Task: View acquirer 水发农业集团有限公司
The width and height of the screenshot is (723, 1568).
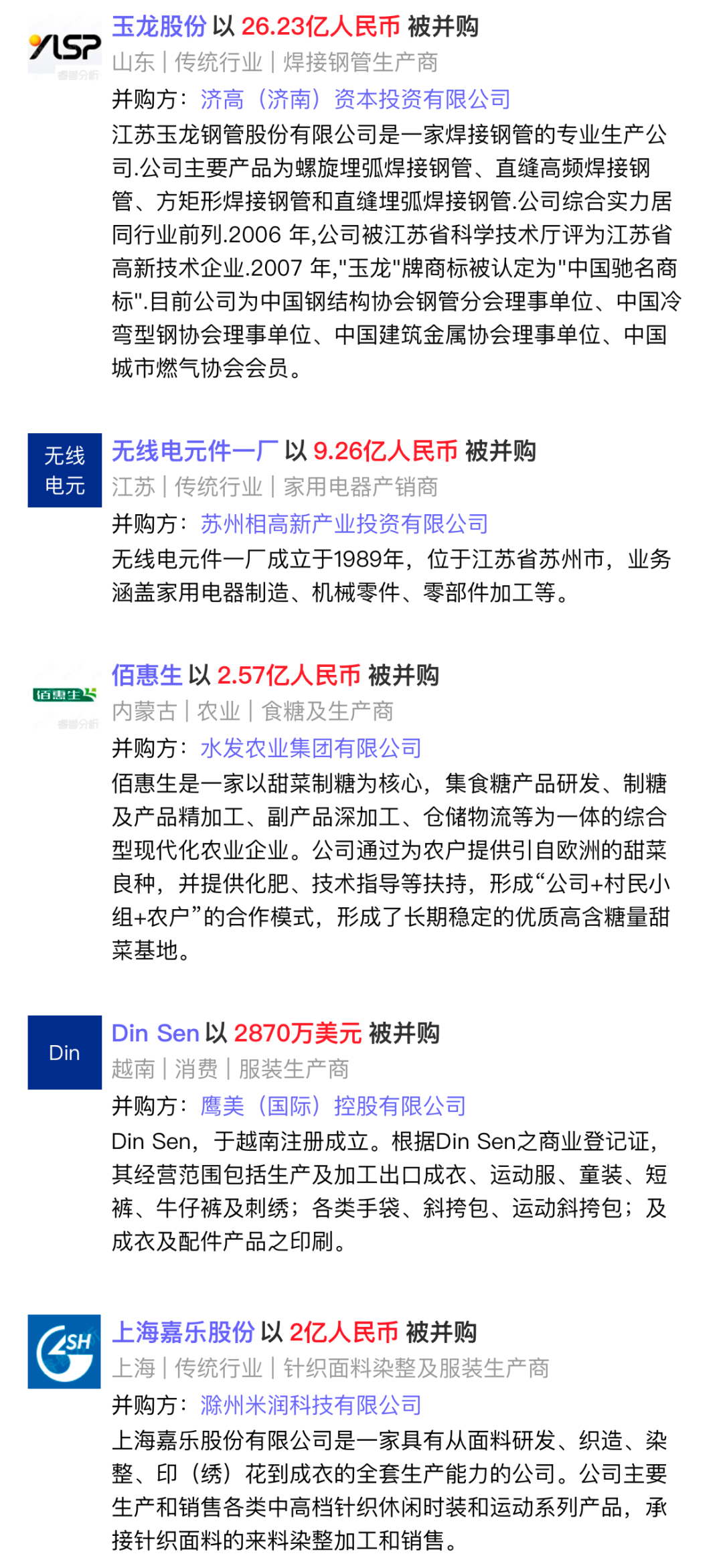Action: [311, 748]
